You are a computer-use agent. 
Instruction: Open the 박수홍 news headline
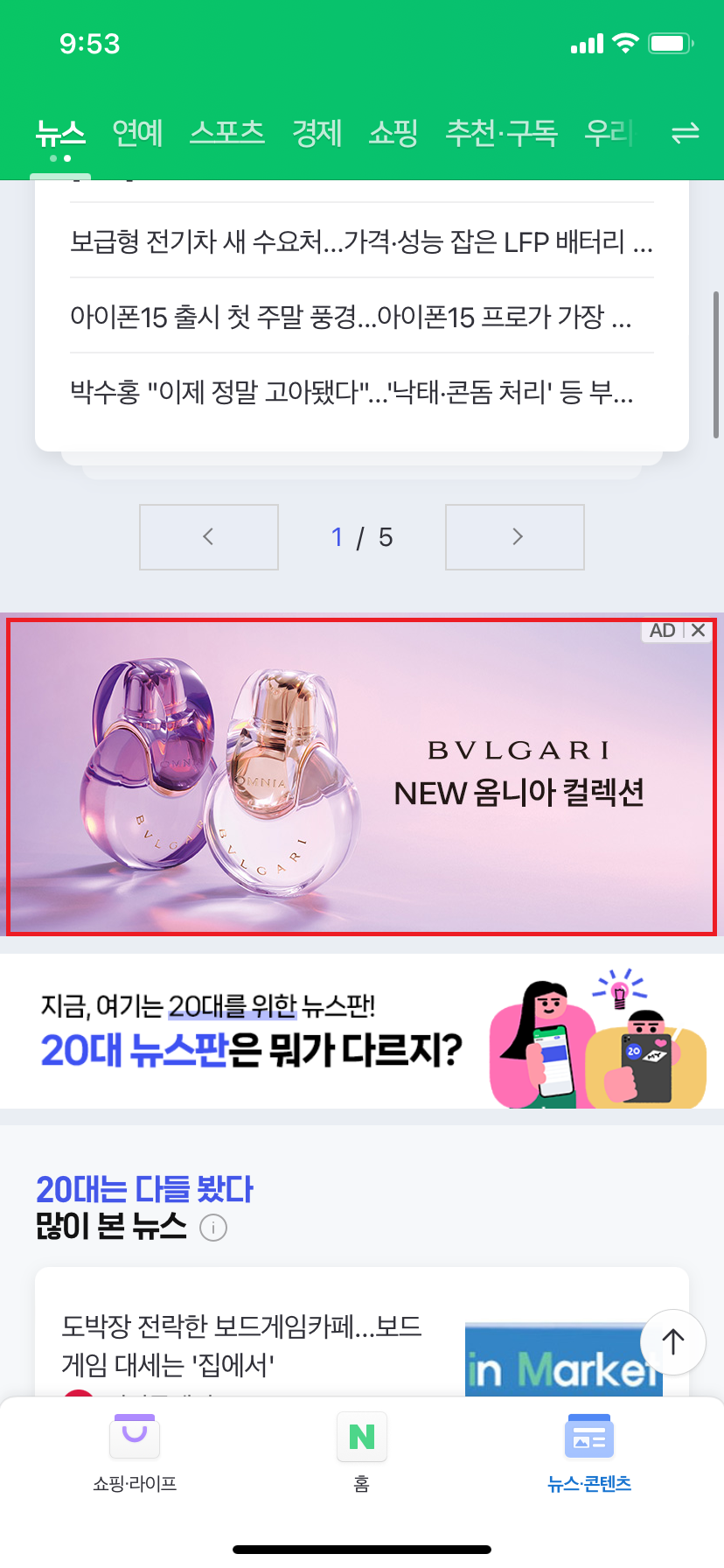tap(352, 391)
